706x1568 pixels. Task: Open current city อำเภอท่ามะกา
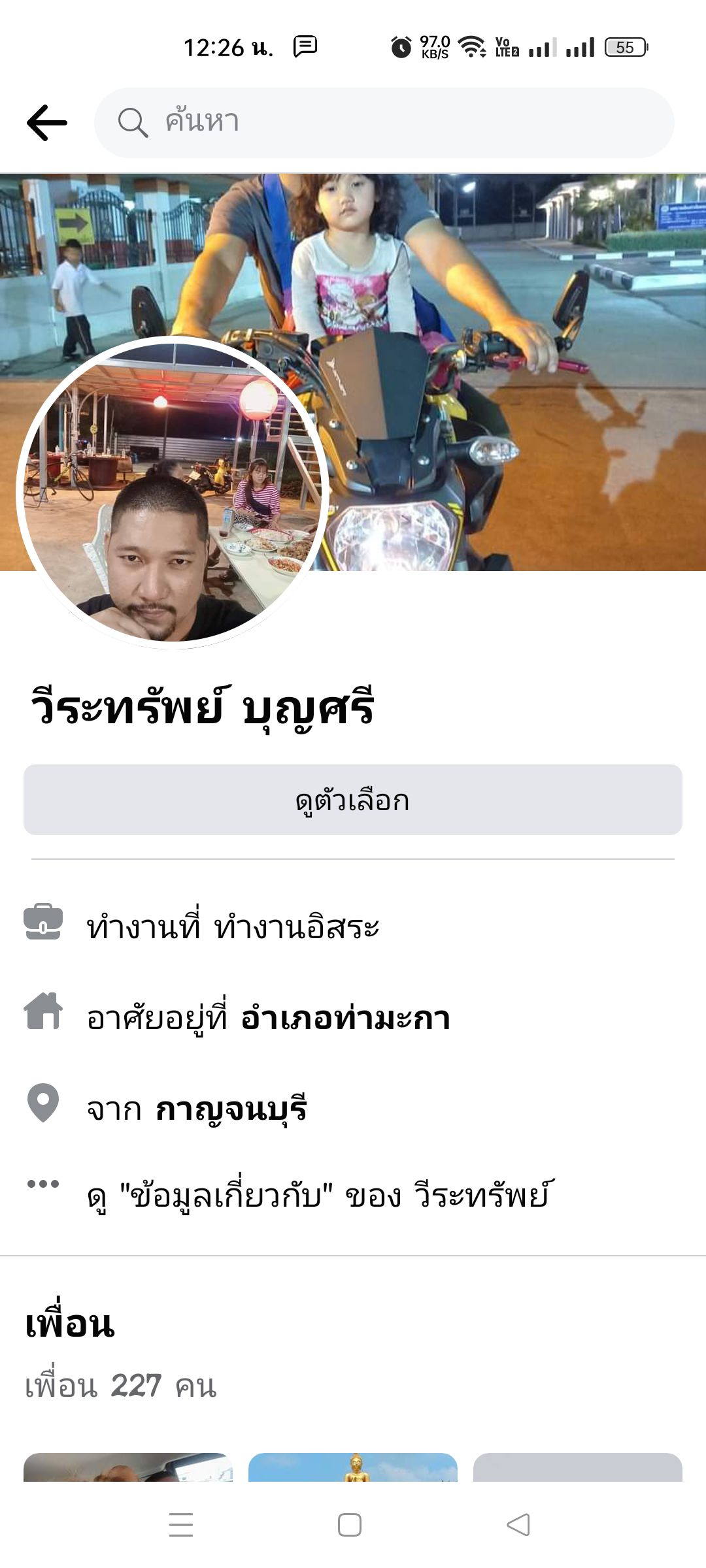(345, 1018)
